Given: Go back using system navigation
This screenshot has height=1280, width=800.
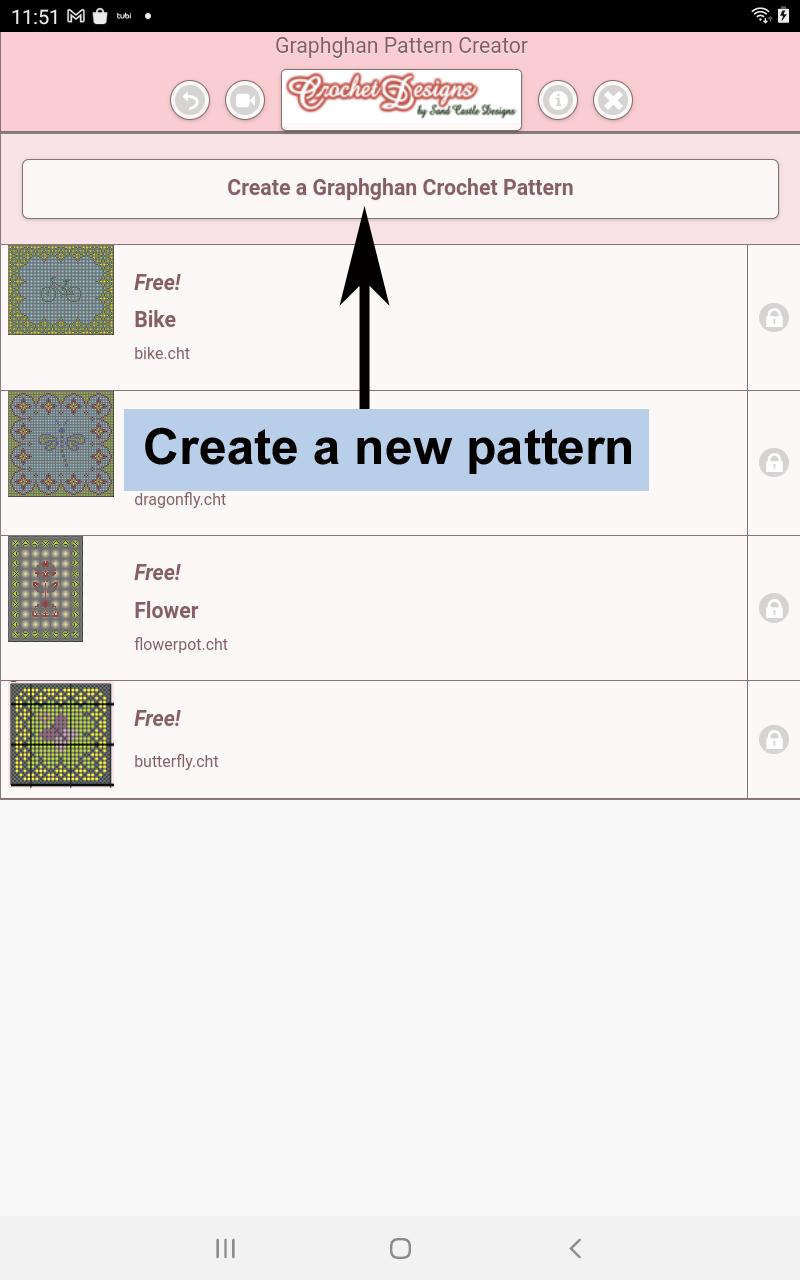Looking at the screenshot, I should point(575,1248).
